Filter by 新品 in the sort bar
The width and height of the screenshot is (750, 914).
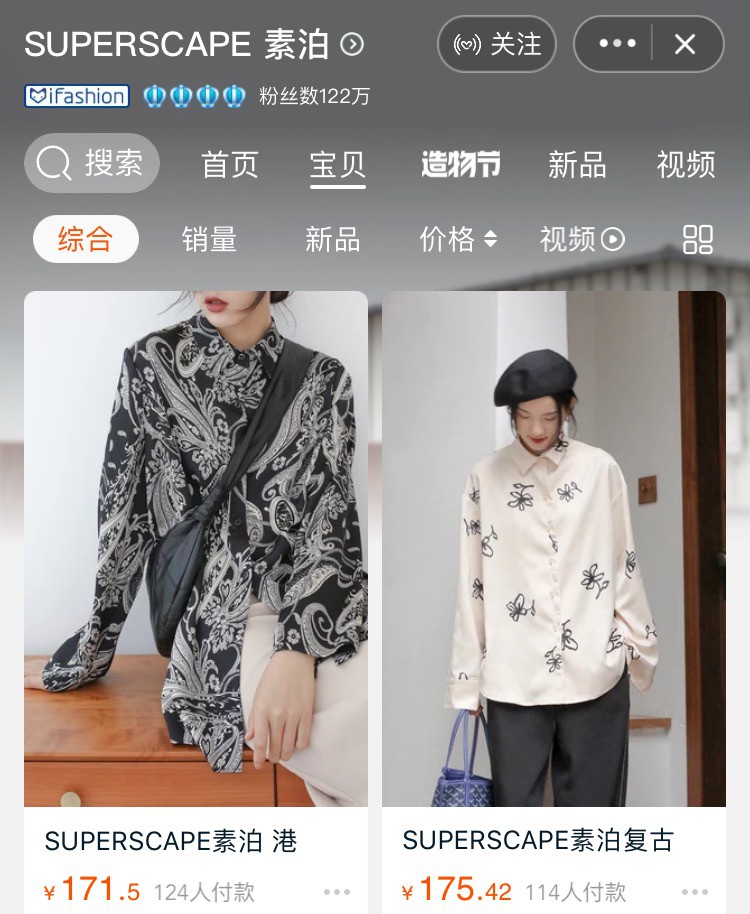tap(332, 239)
